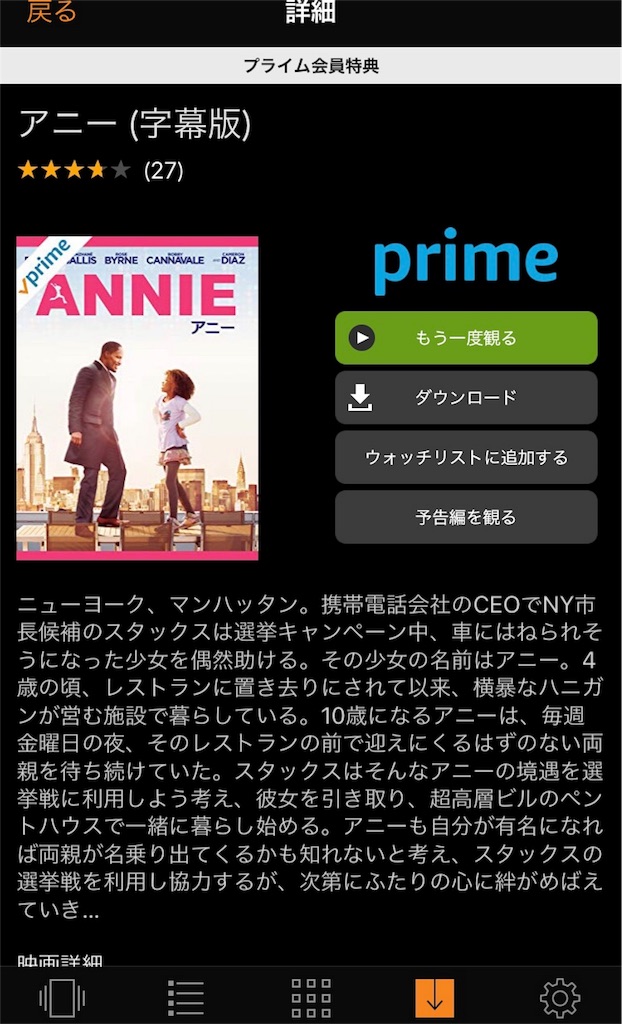622x1024 pixels.
Task: Play the movie again with もう一度観る
Action: click(x=466, y=338)
